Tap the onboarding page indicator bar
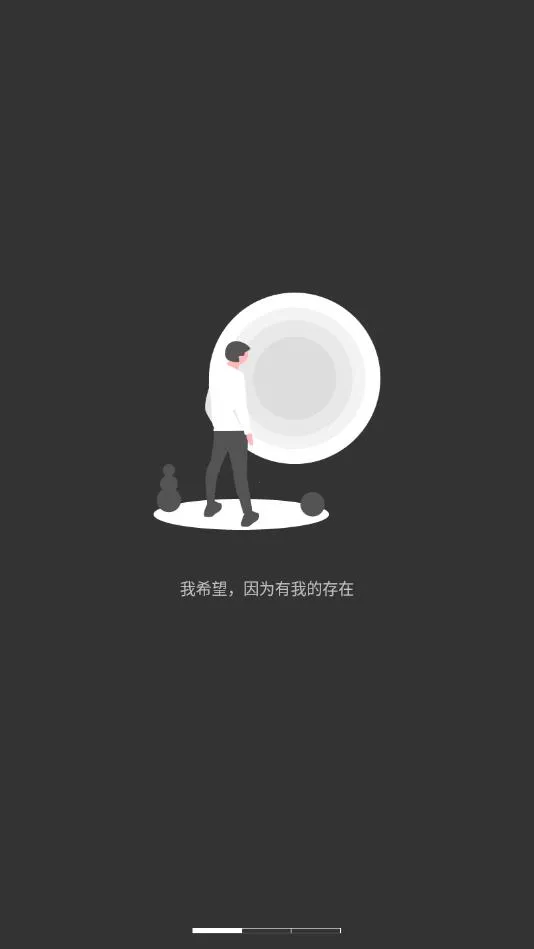Viewport: 534px width, 949px height. click(266, 930)
